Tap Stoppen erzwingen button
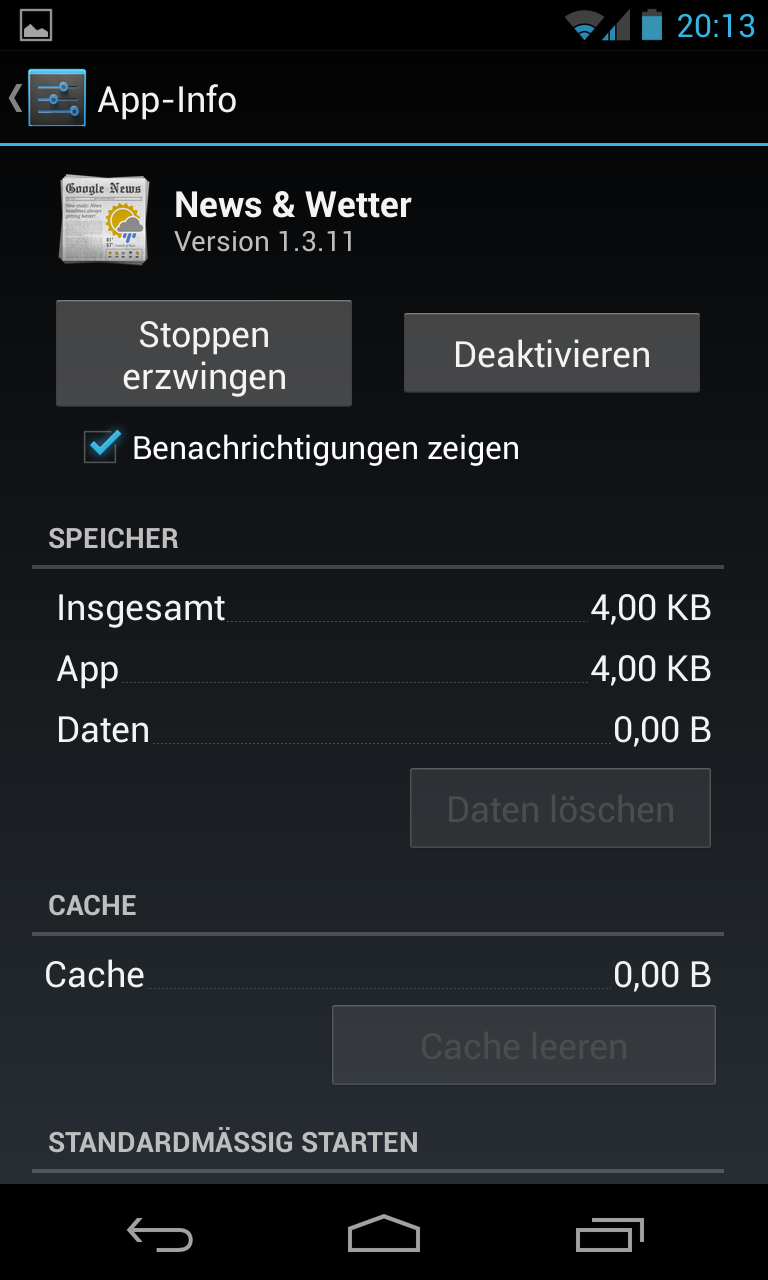The height and width of the screenshot is (1280, 768). pos(204,354)
